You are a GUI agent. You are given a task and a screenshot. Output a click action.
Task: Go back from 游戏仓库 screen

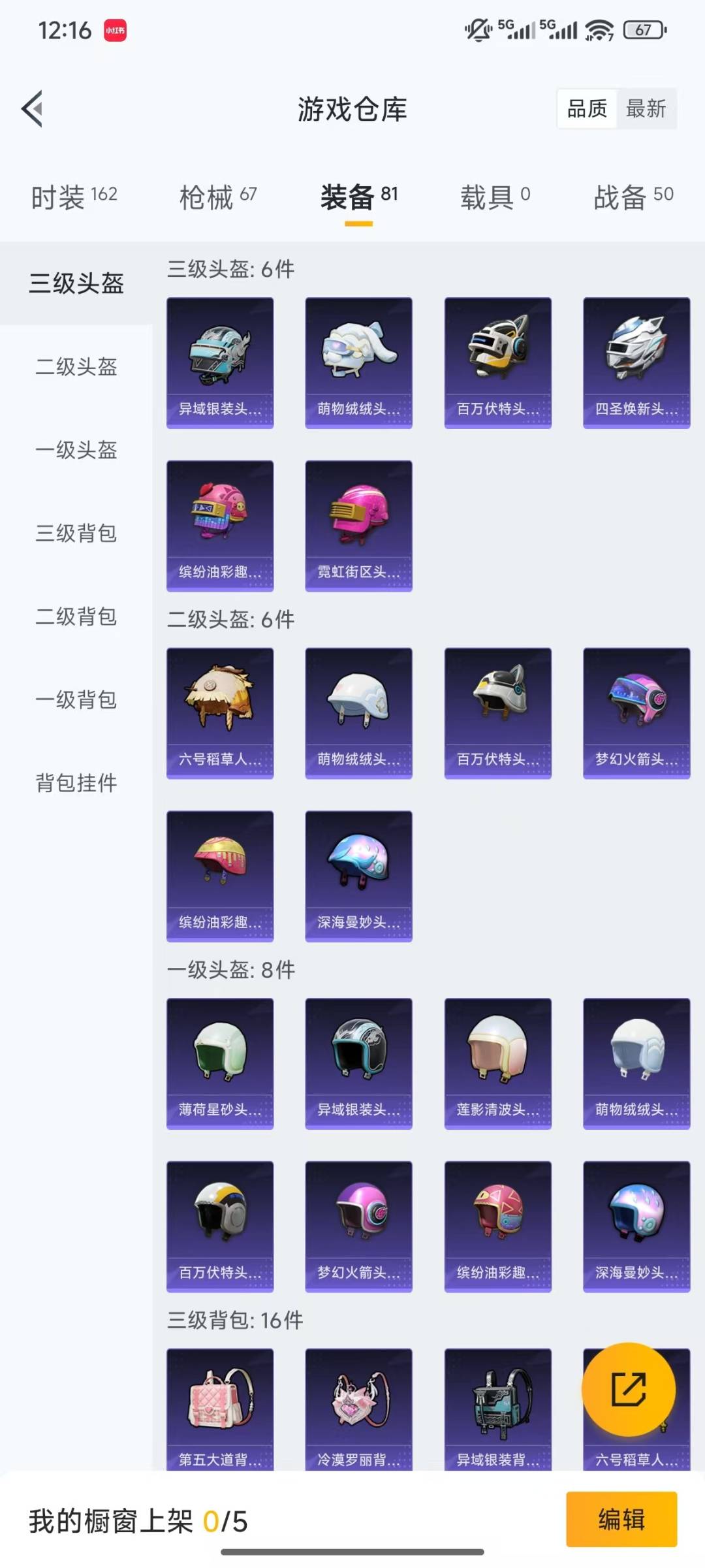click(33, 108)
